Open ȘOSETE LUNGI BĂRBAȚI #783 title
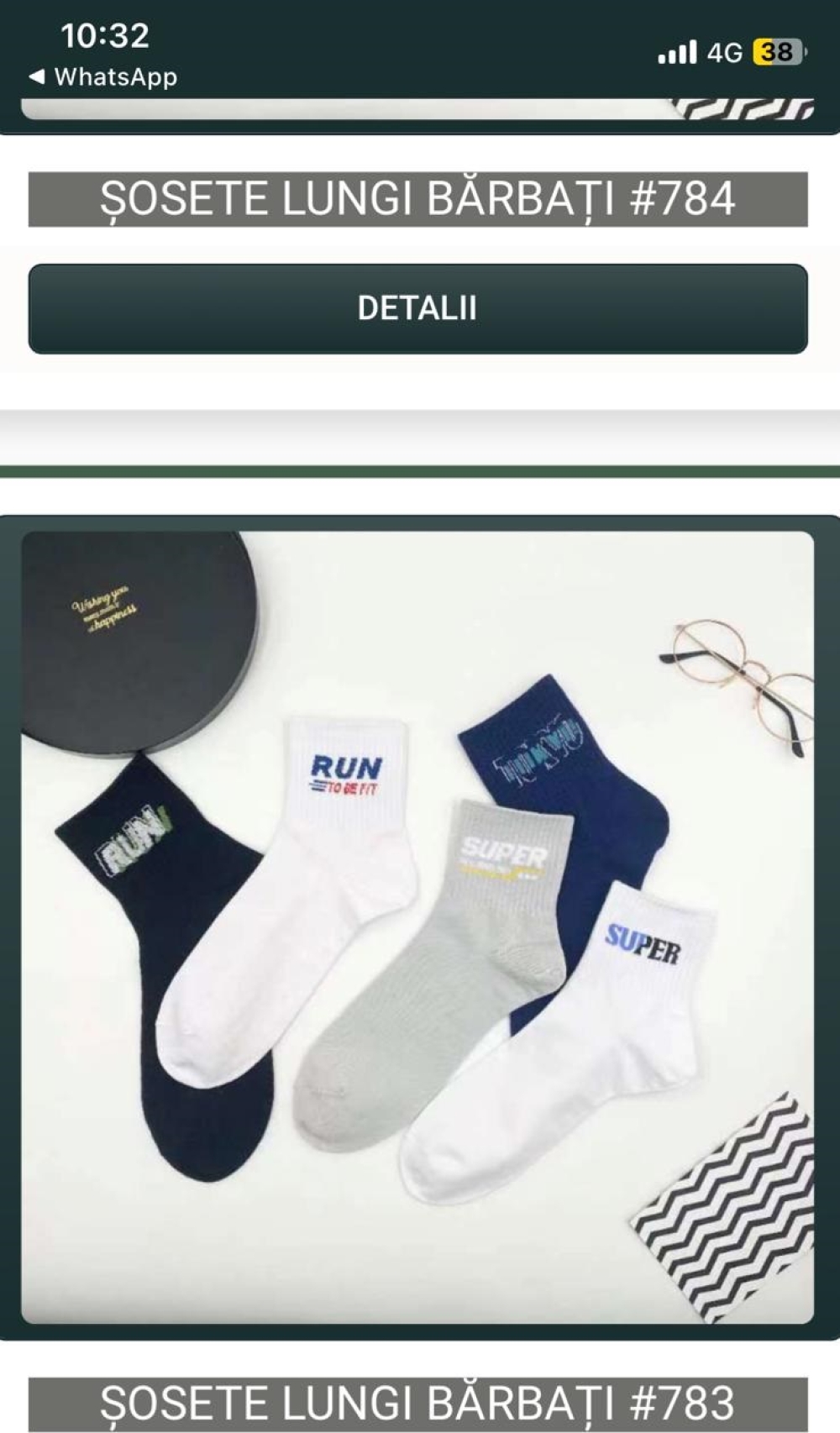 coord(417,1403)
